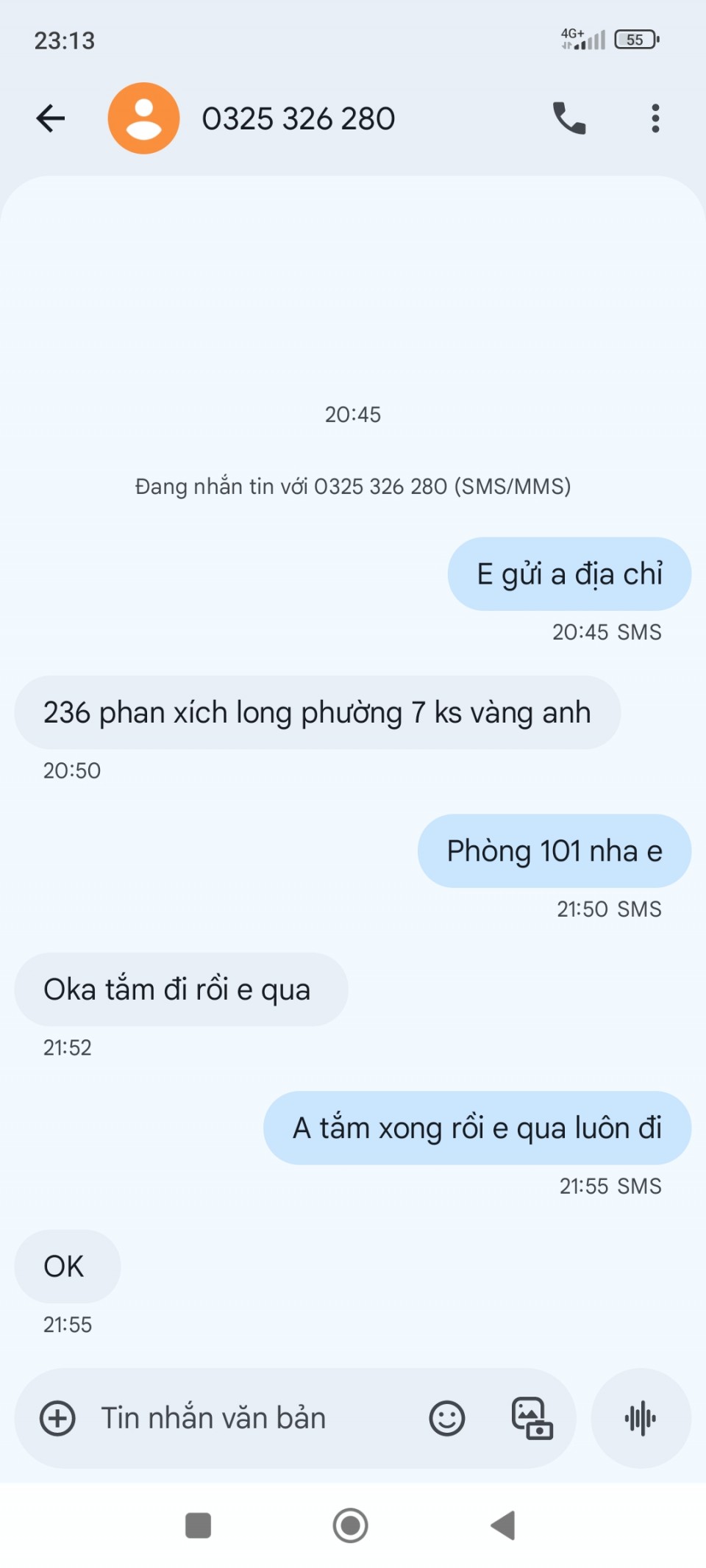Open the three-dot overflow menu
The width and height of the screenshot is (706, 1568).
(x=655, y=118)
